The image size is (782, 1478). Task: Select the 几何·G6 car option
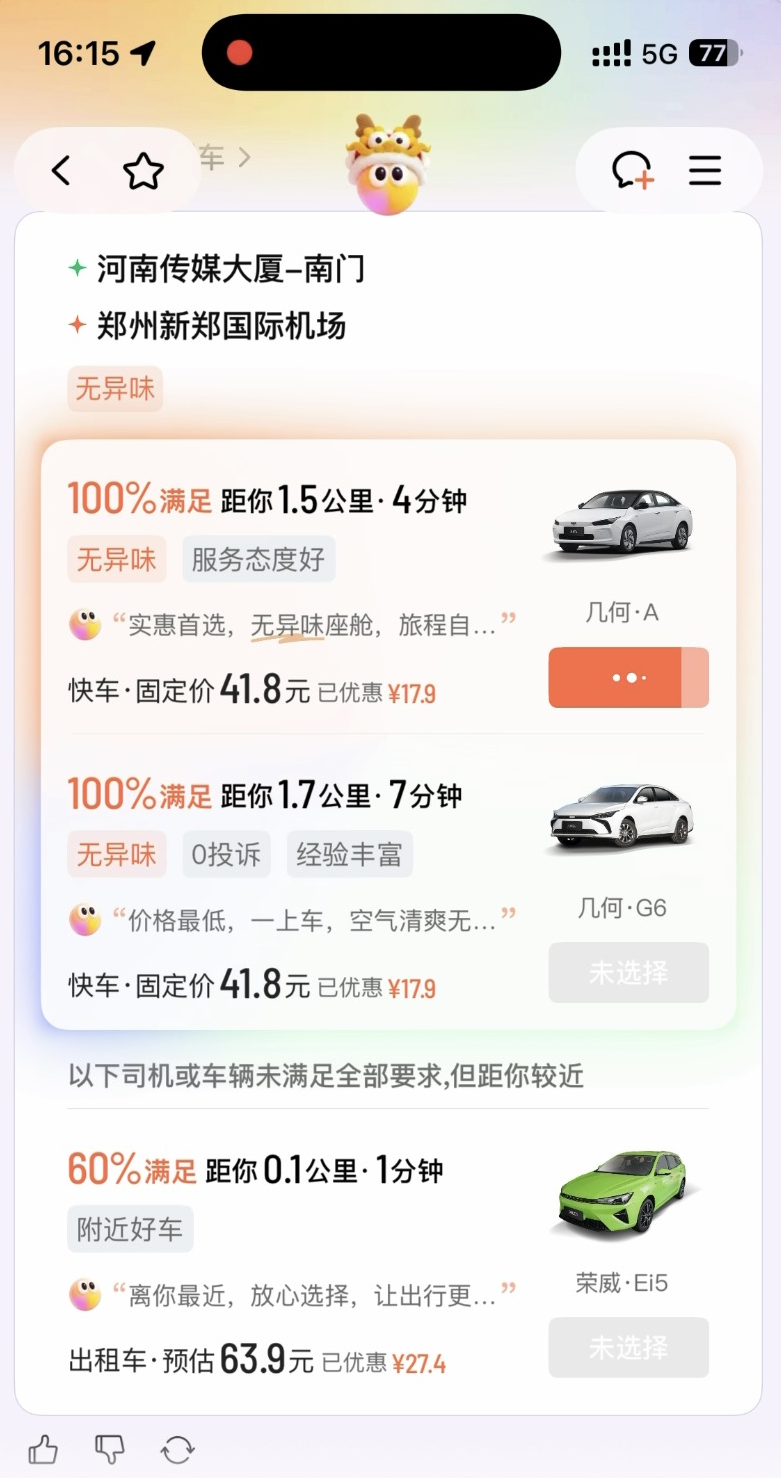628,973
